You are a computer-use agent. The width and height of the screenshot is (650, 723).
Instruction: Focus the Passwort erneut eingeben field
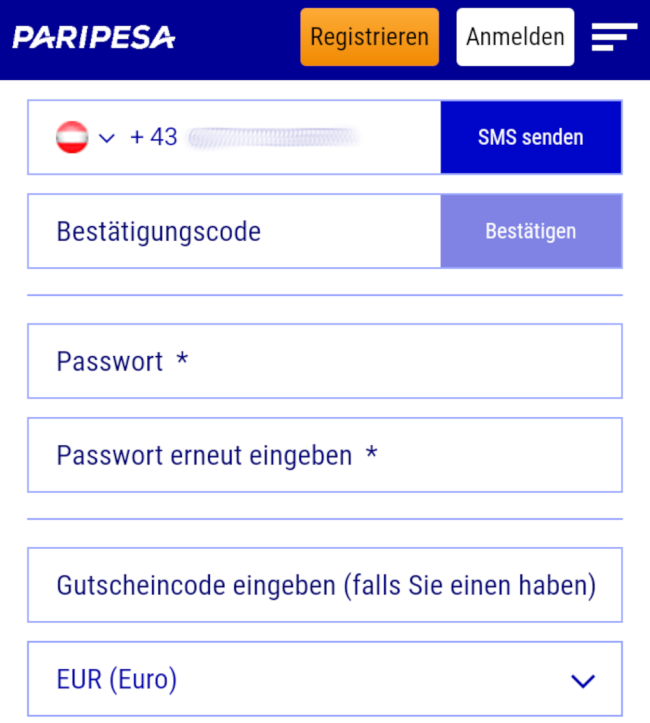(324, 455)
